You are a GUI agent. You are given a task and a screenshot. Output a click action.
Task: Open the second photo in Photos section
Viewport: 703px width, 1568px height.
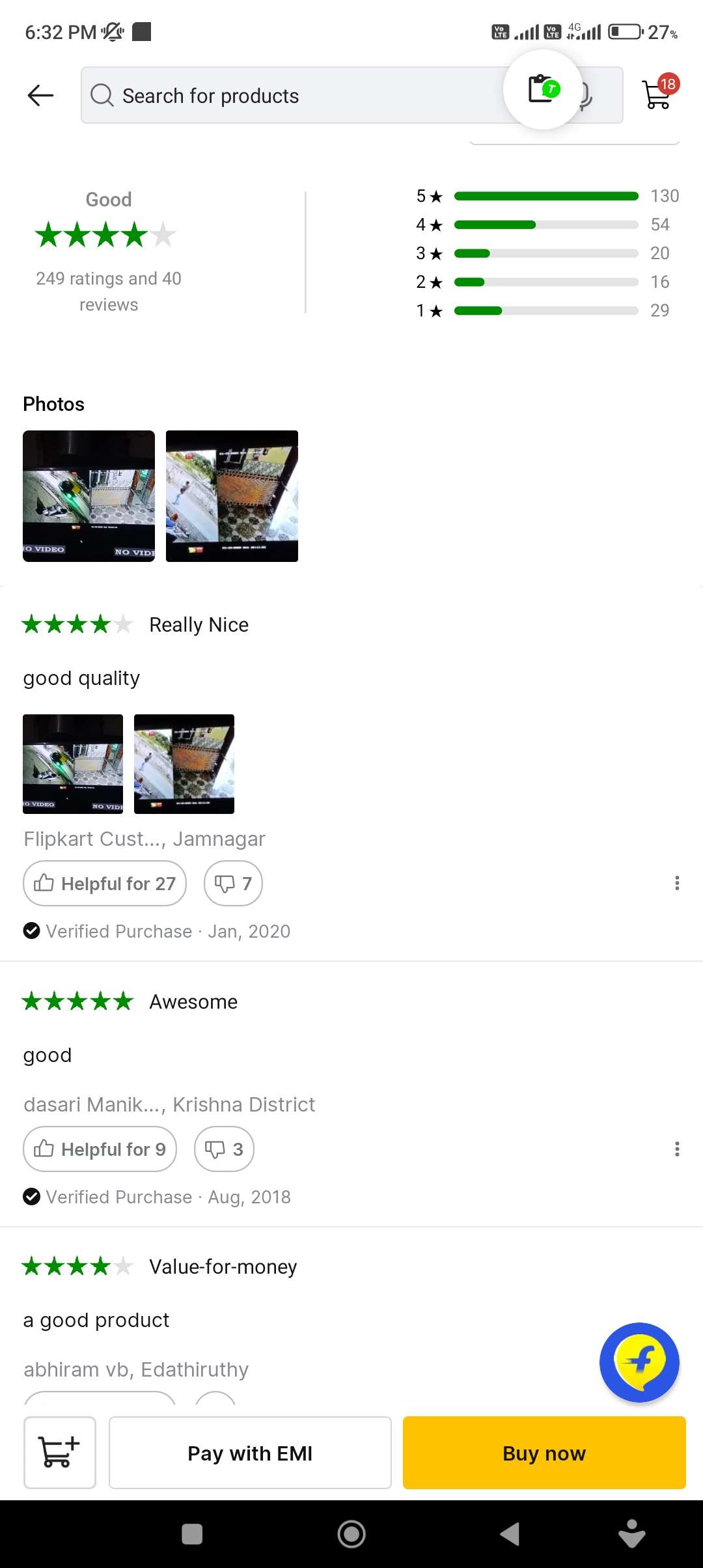232,496
